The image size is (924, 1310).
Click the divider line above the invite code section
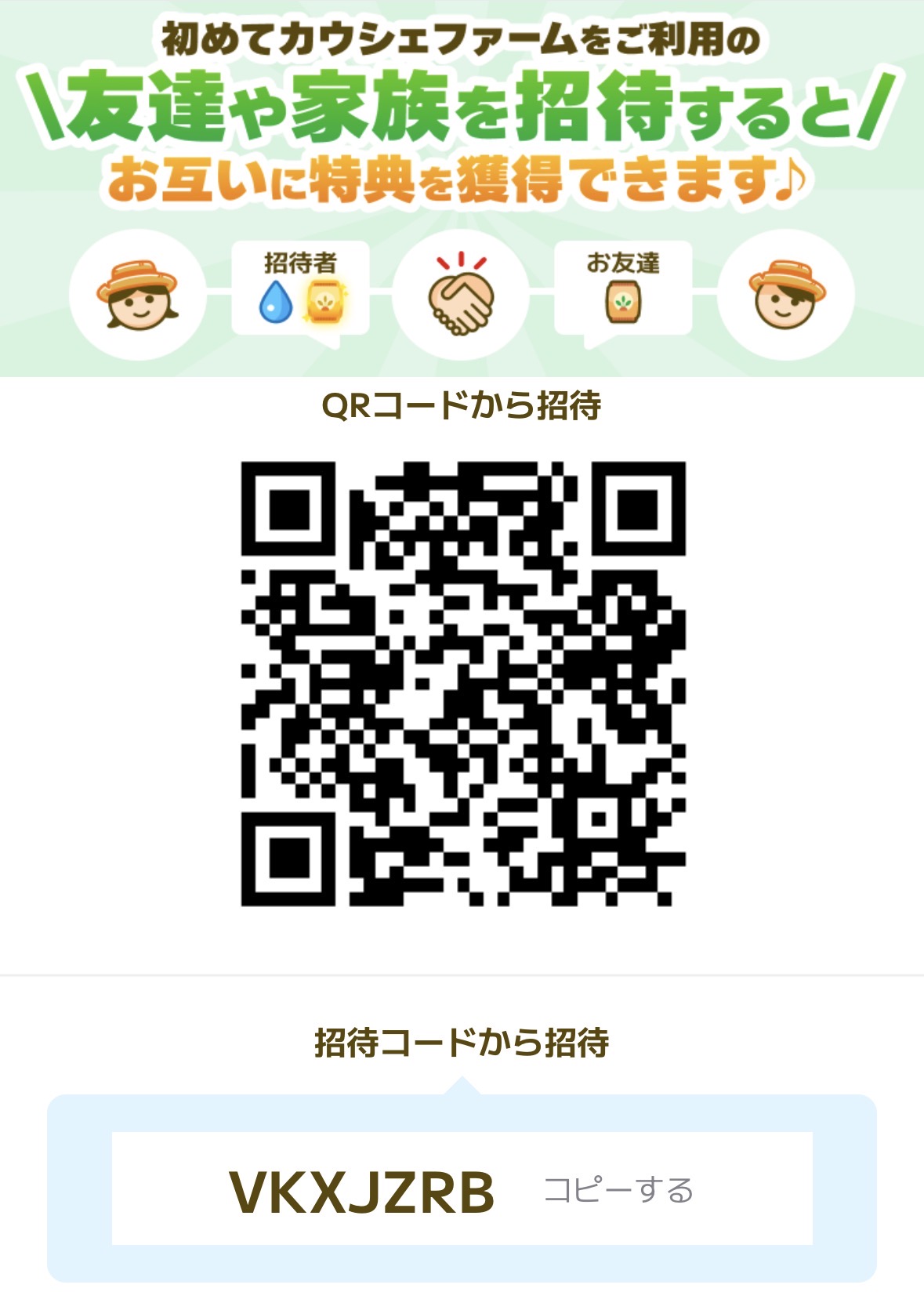[462, 976]
